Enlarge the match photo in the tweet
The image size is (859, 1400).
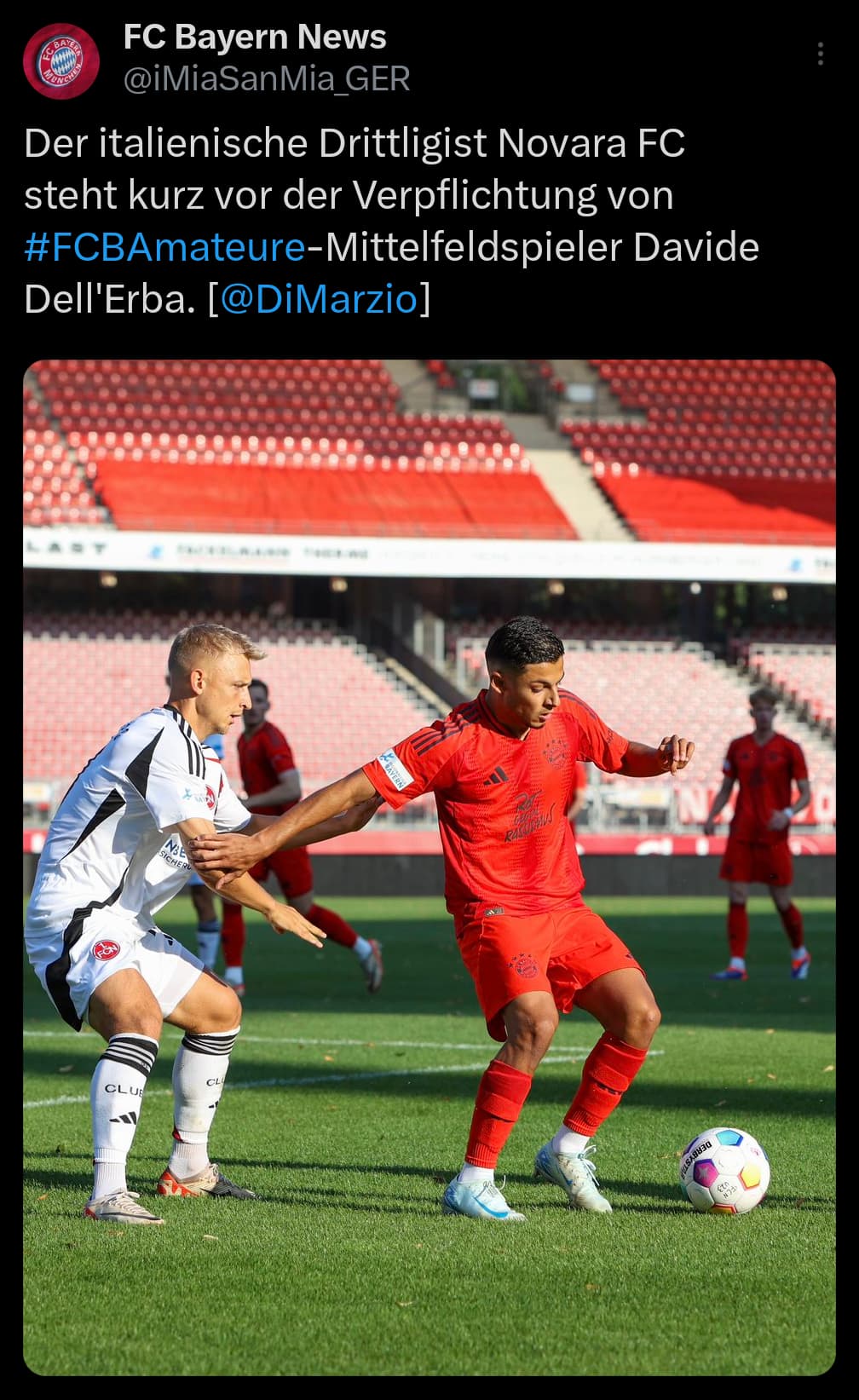pos(429,867)
